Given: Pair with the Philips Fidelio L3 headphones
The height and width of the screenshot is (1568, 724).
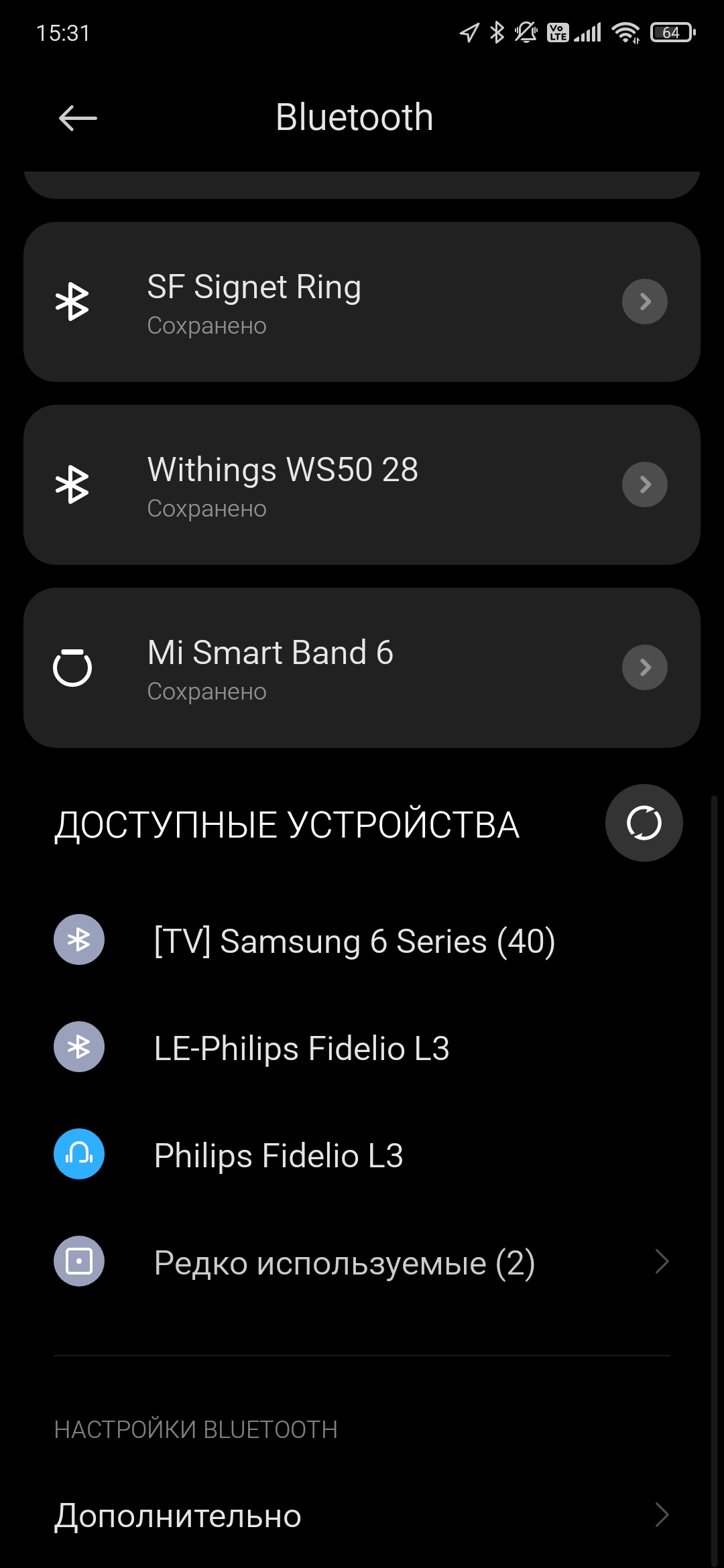Looking at the screenshot, I should pyautogui.click(x=279, y=1155).
